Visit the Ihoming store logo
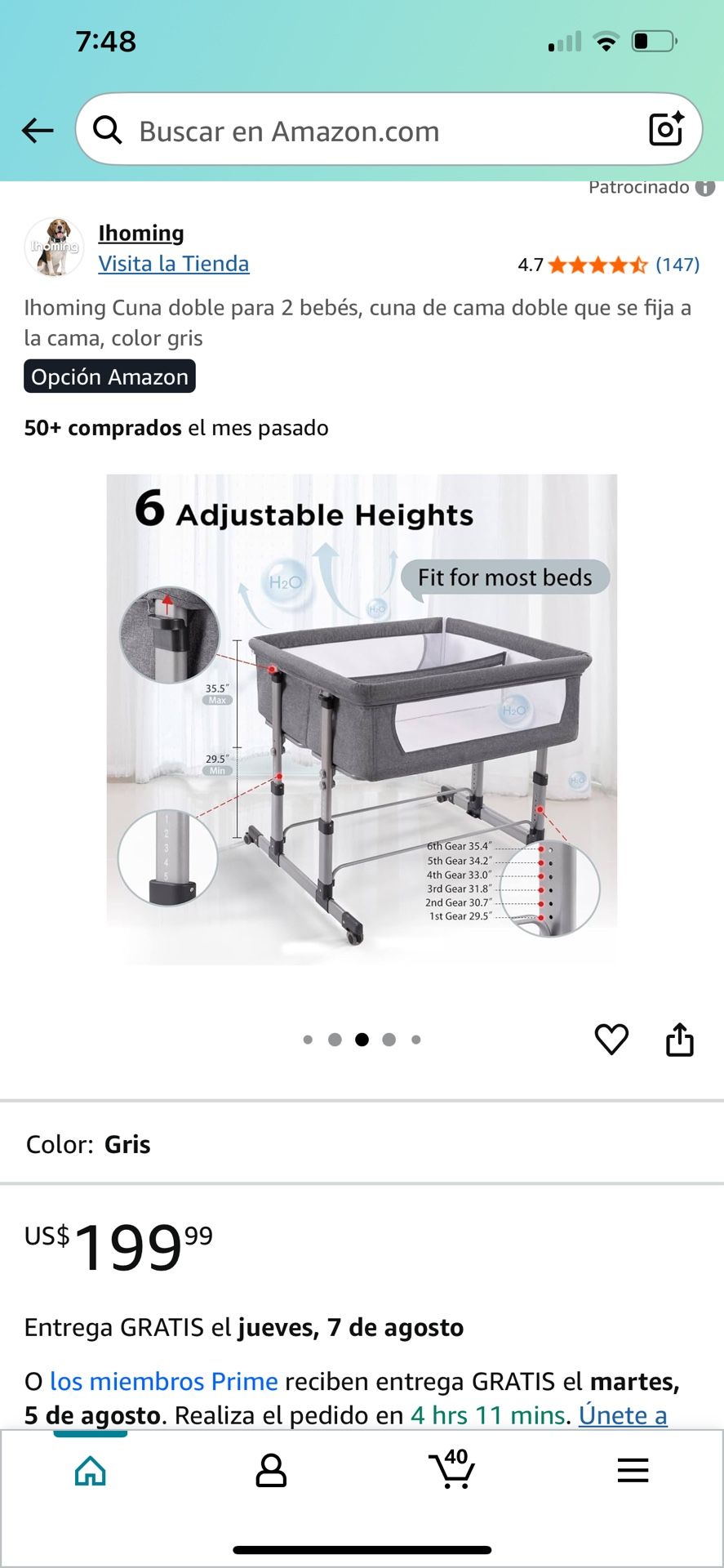Viewport: 724px width, 1568px height. [x=54, y=247]
